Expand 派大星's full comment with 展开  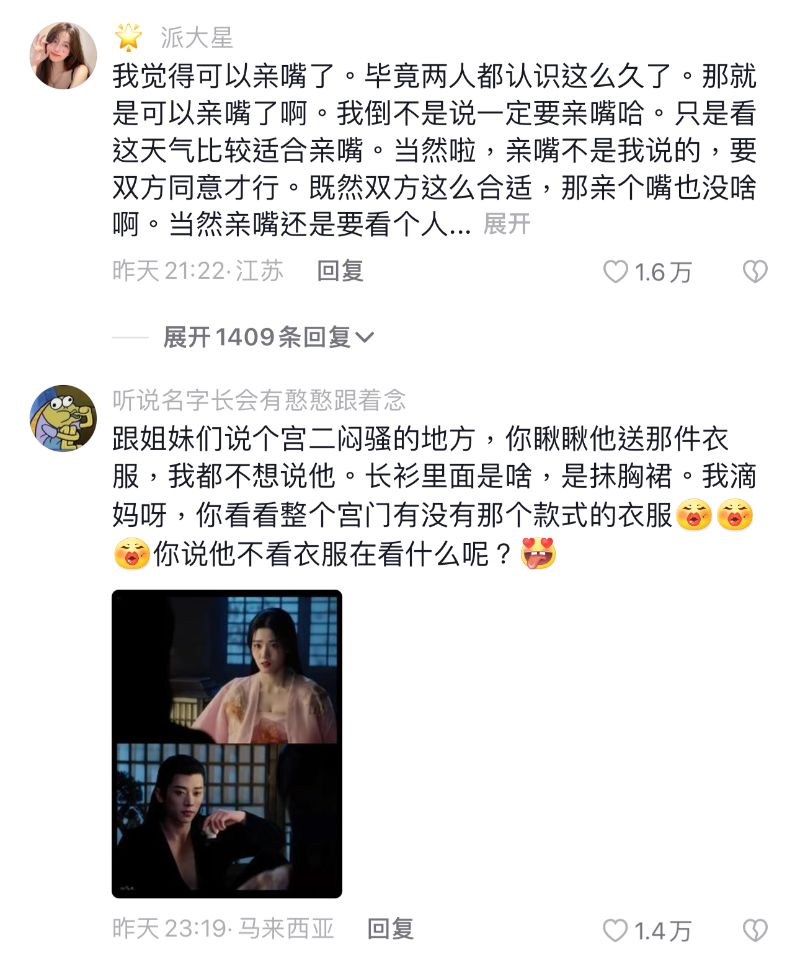click(506, 224)
